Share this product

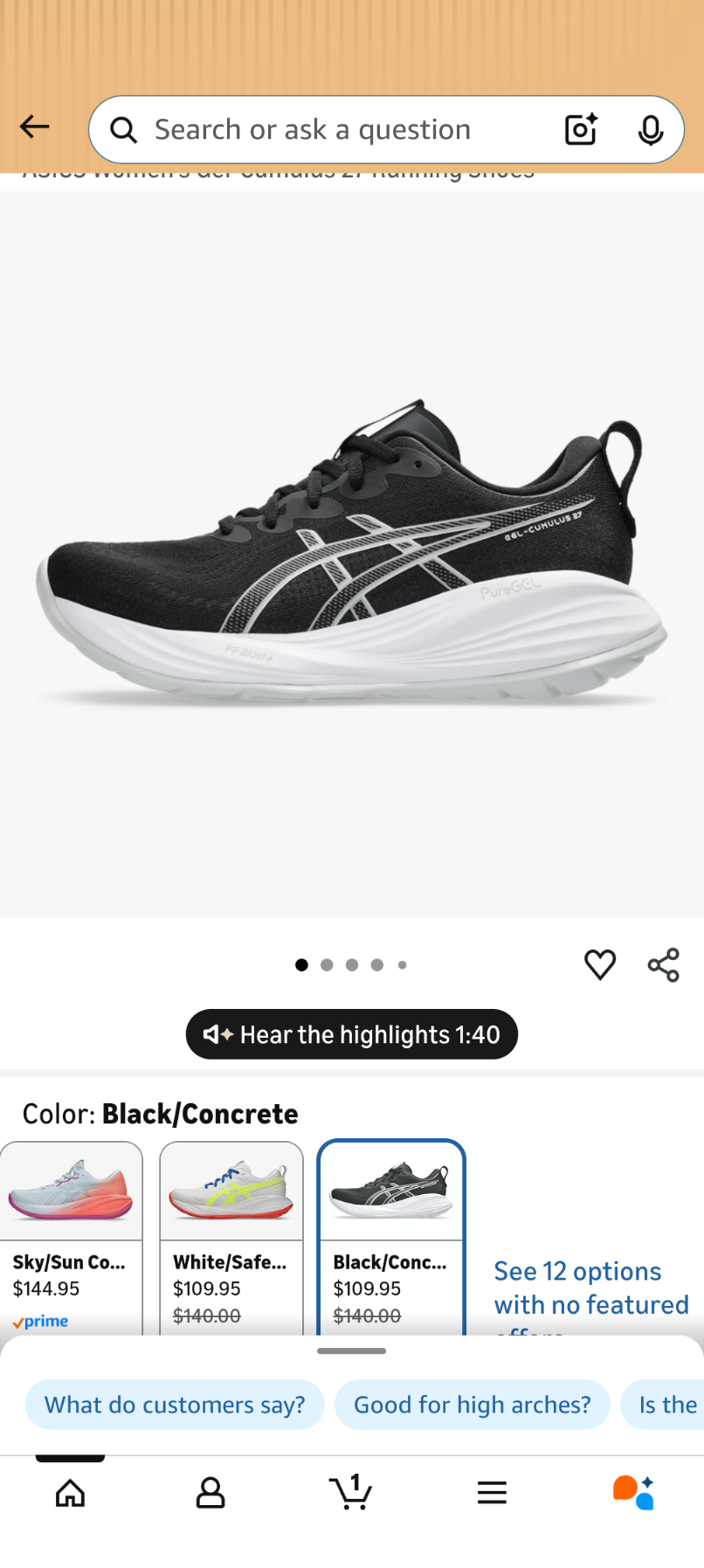[x=663, y=964]
